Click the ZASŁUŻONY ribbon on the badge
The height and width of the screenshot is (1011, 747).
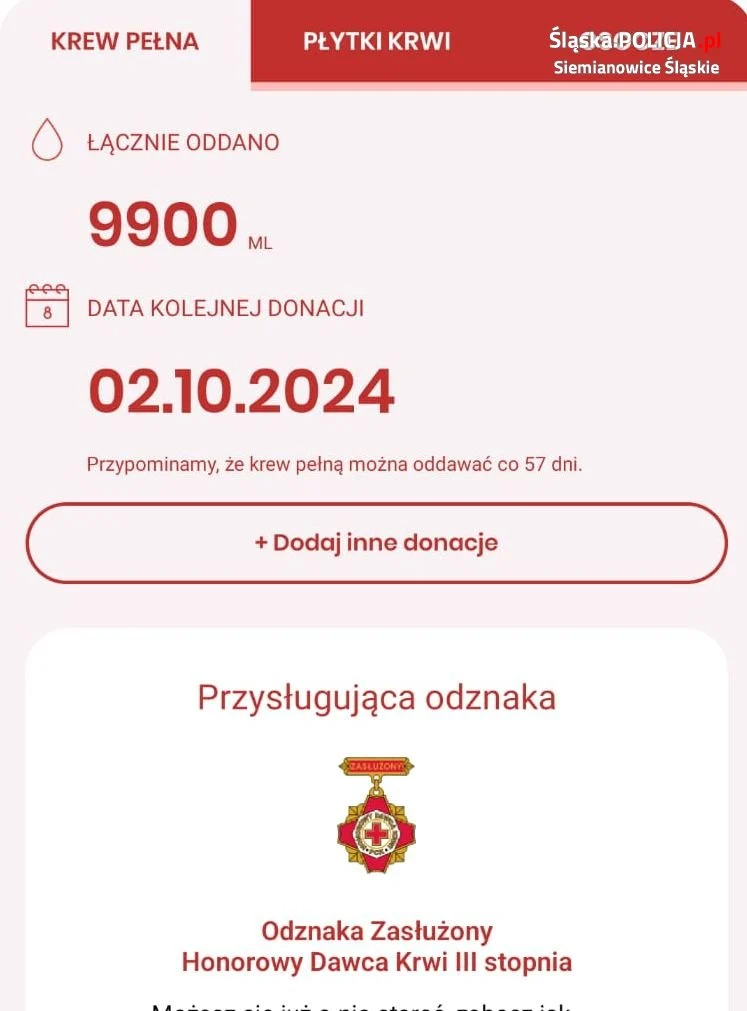click(376, 764)
